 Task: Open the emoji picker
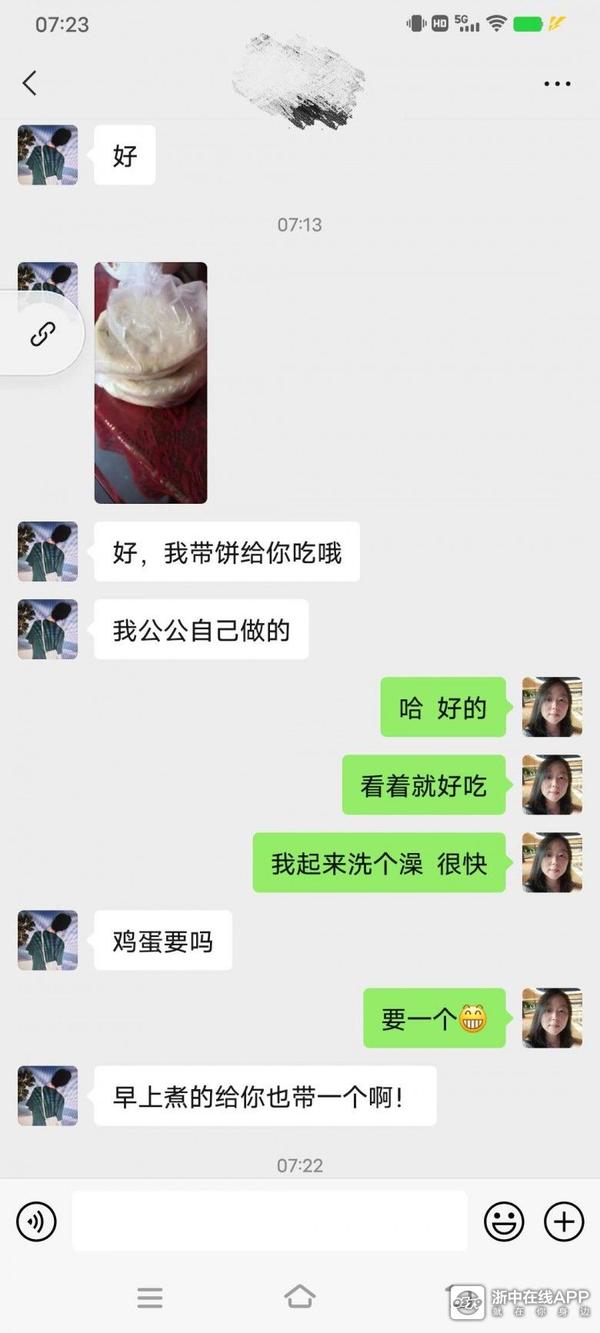point(504,1221)
